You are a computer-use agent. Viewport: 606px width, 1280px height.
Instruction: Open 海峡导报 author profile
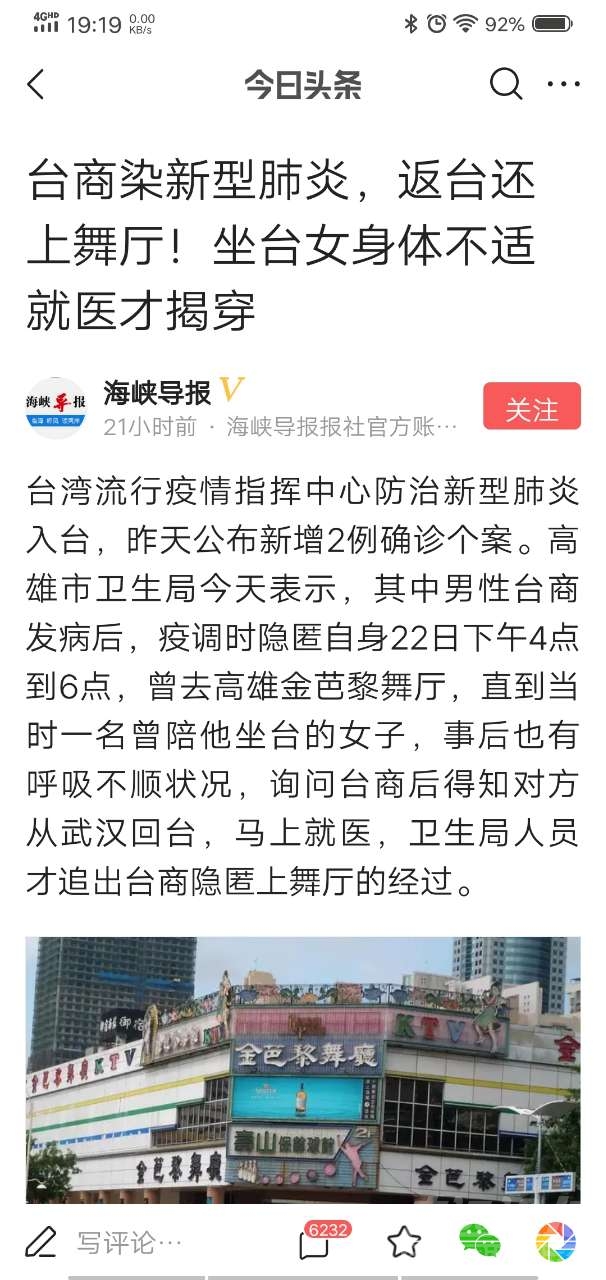click(x=157, y=391)
